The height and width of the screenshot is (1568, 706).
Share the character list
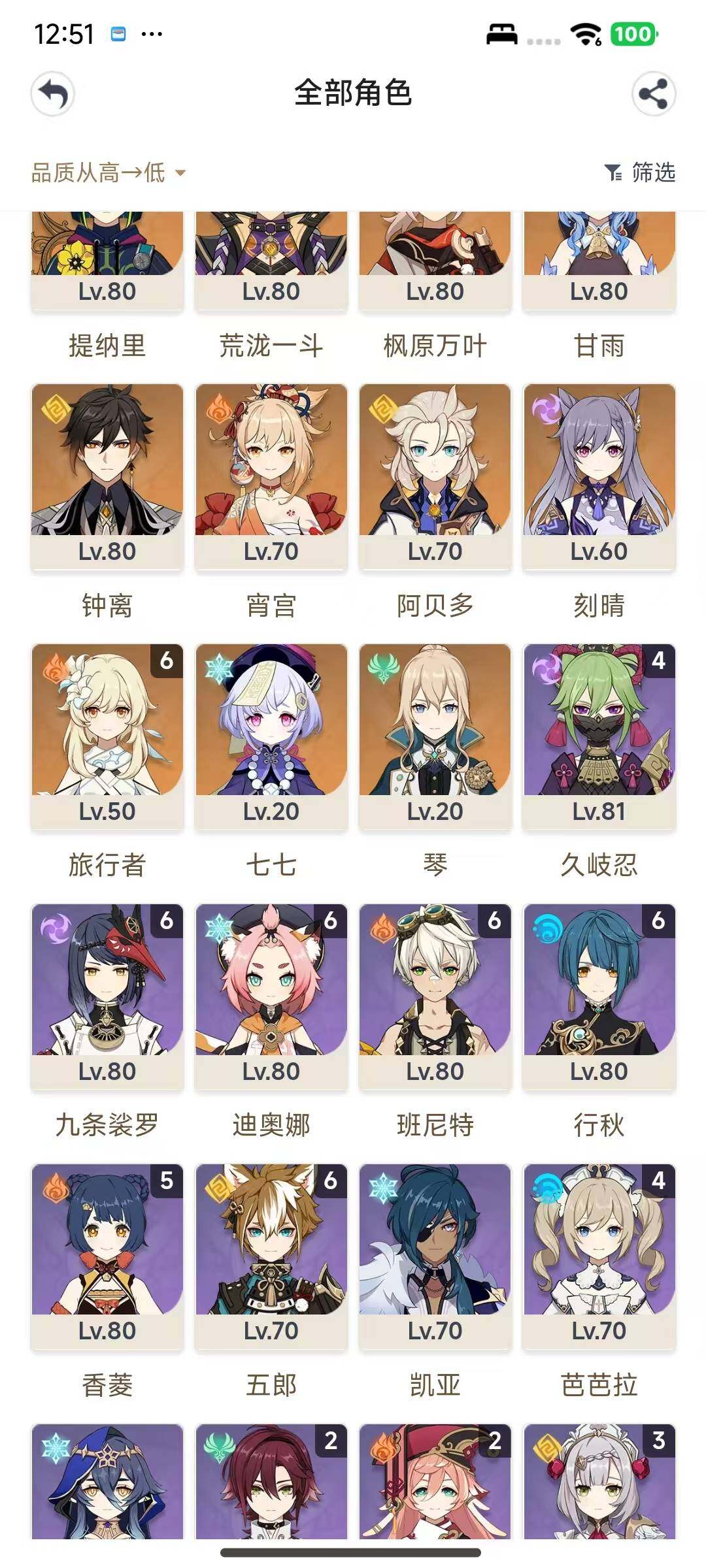click(653, 95)
